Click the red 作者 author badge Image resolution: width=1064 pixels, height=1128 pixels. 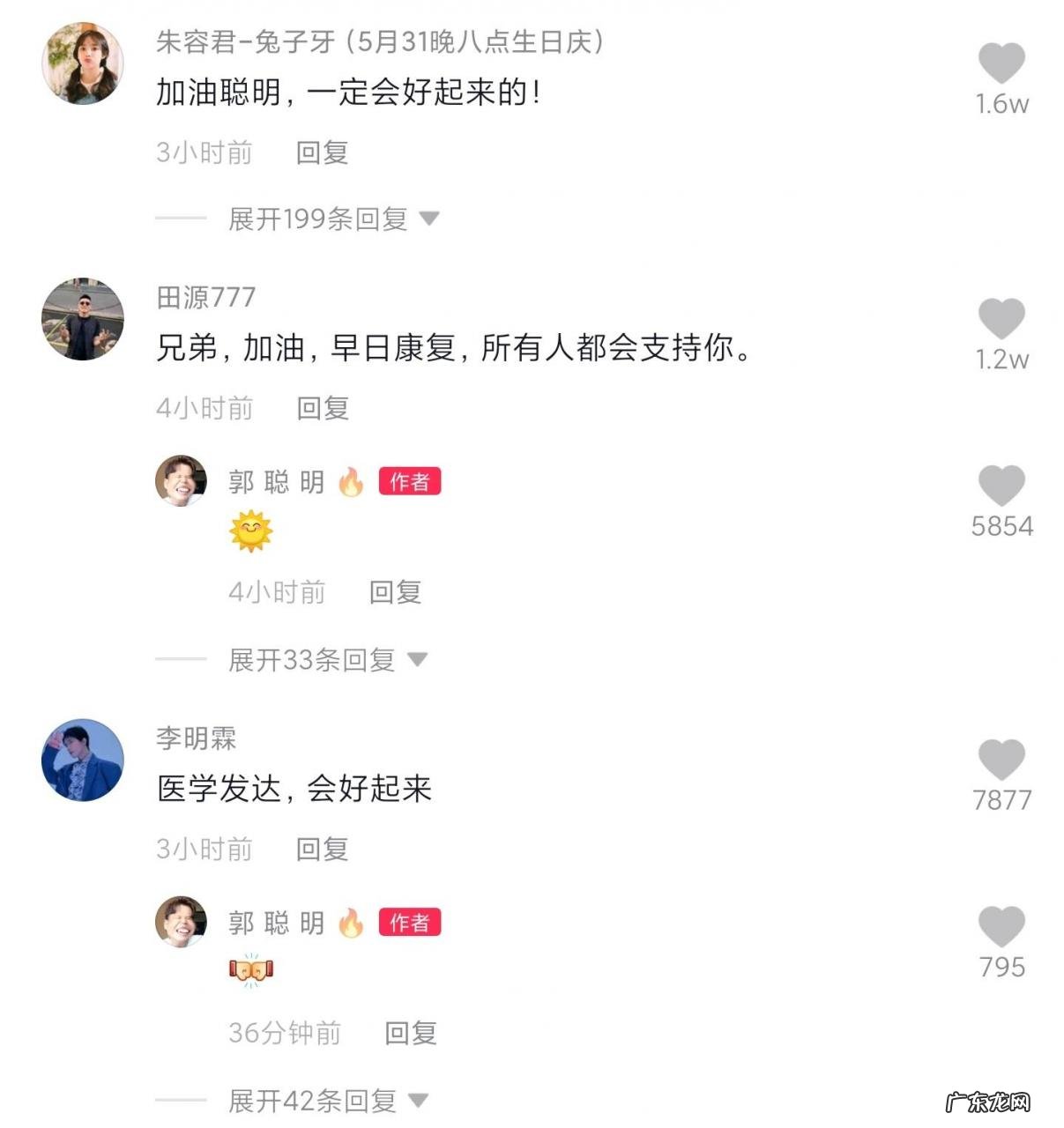[x=410, y=481]
